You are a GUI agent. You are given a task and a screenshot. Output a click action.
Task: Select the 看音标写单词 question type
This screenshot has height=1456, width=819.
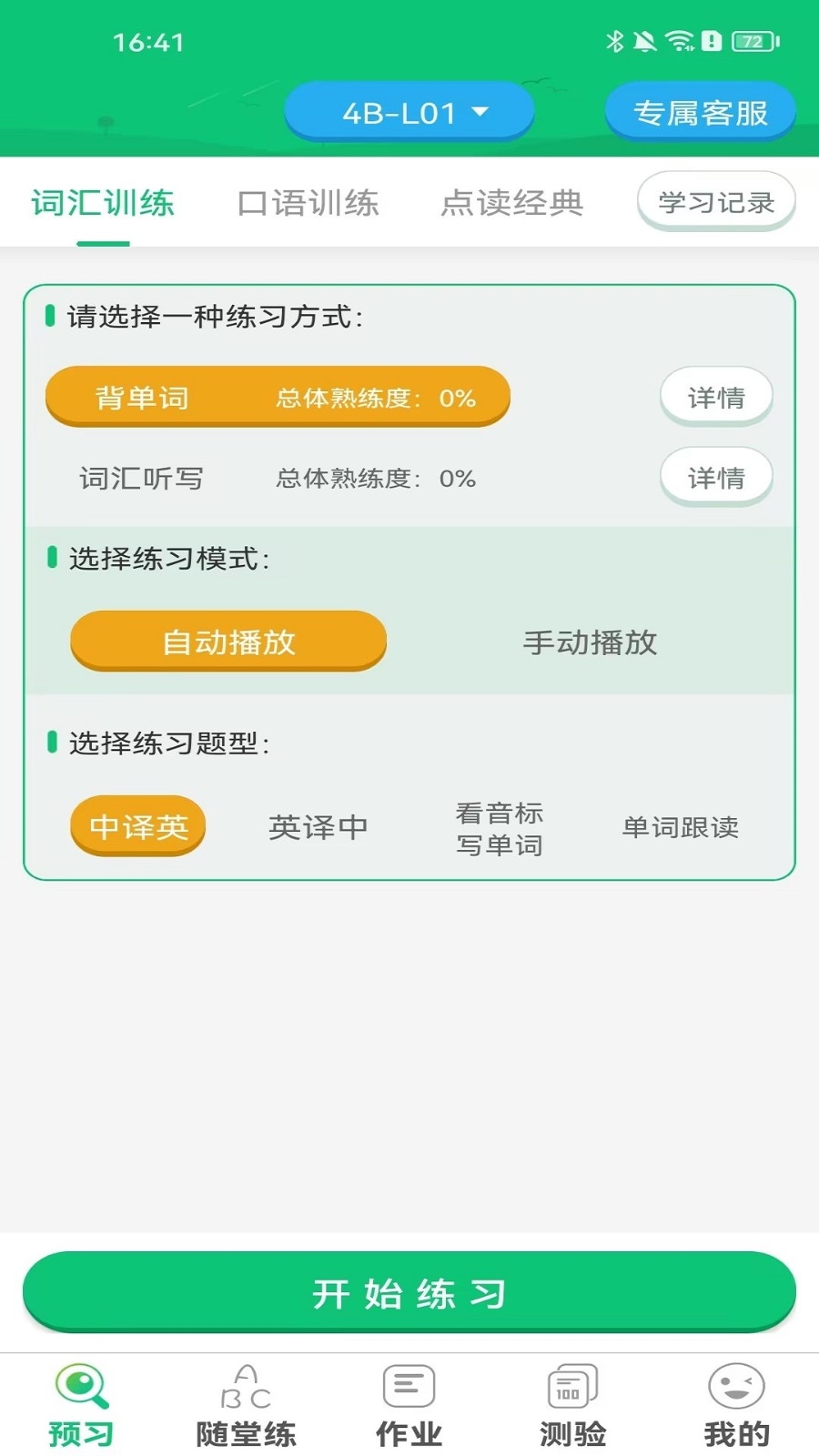tap(499, 829)
